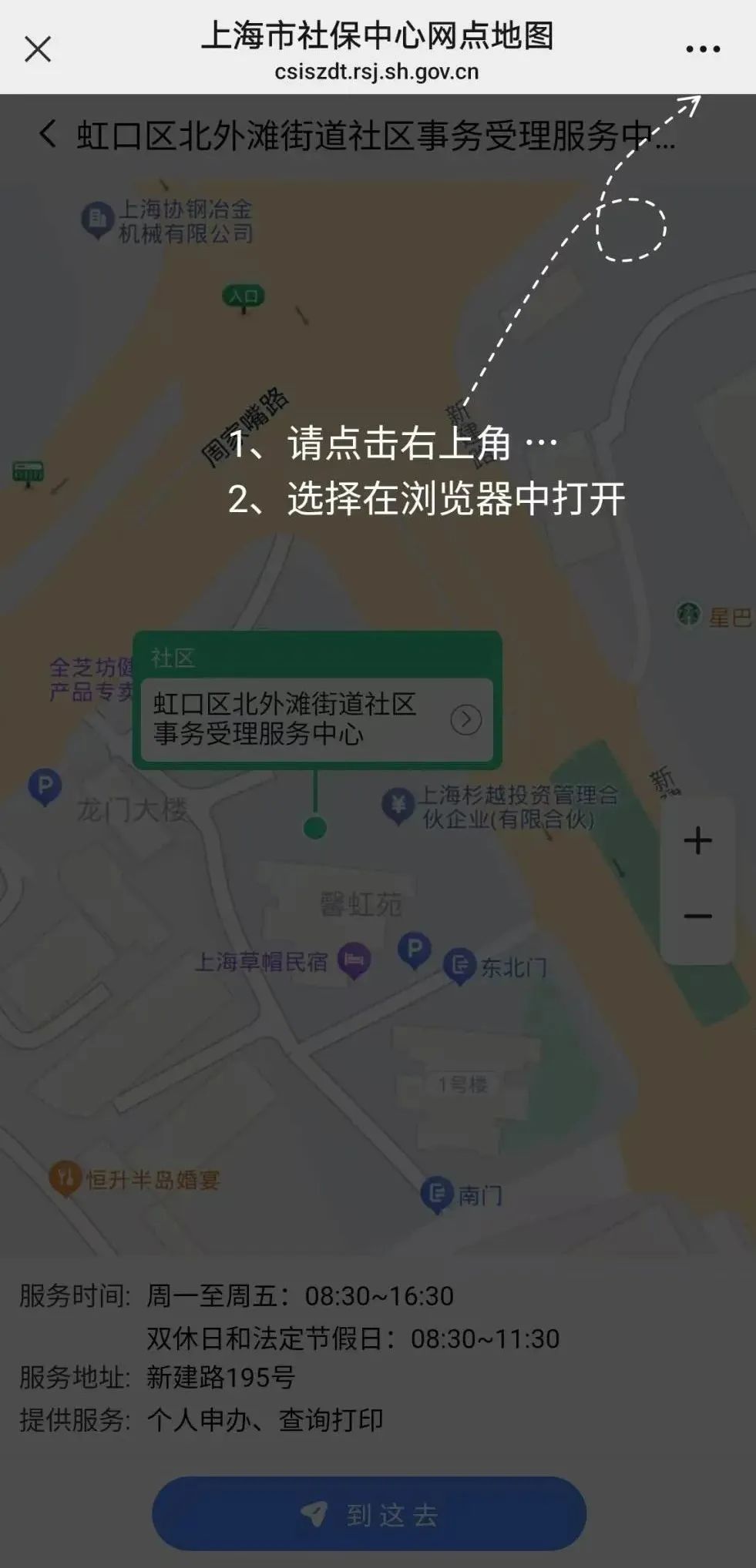
Task: Close the webview with the X icon
Action: [x=37, y=49]
